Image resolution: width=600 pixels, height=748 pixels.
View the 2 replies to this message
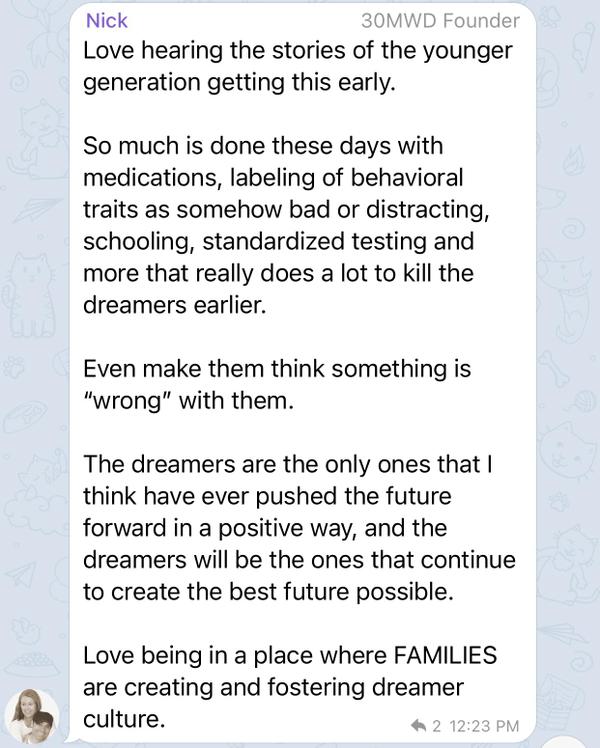(x=426, y=725)
